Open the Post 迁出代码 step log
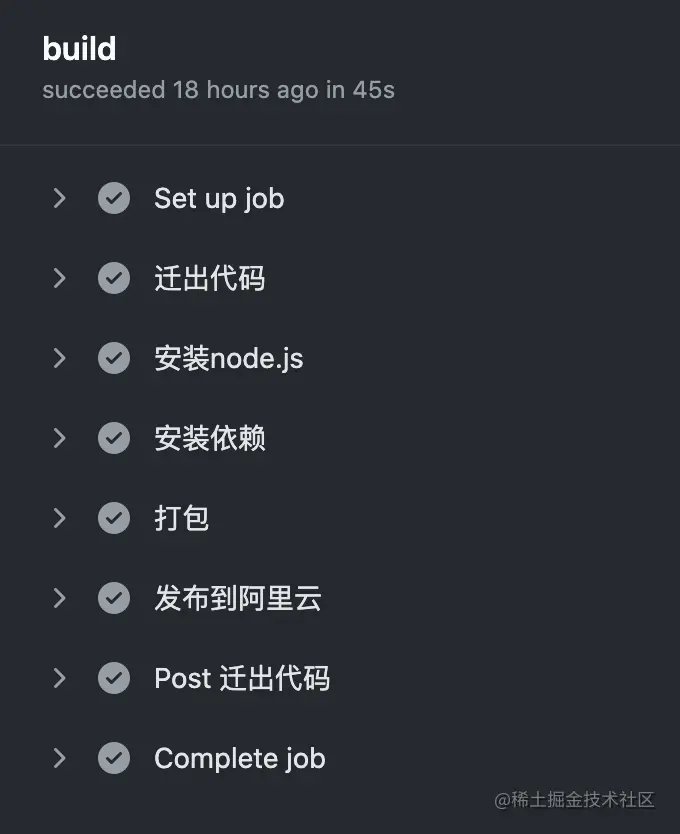Screen dimensions: 680x834 point(241,678)
